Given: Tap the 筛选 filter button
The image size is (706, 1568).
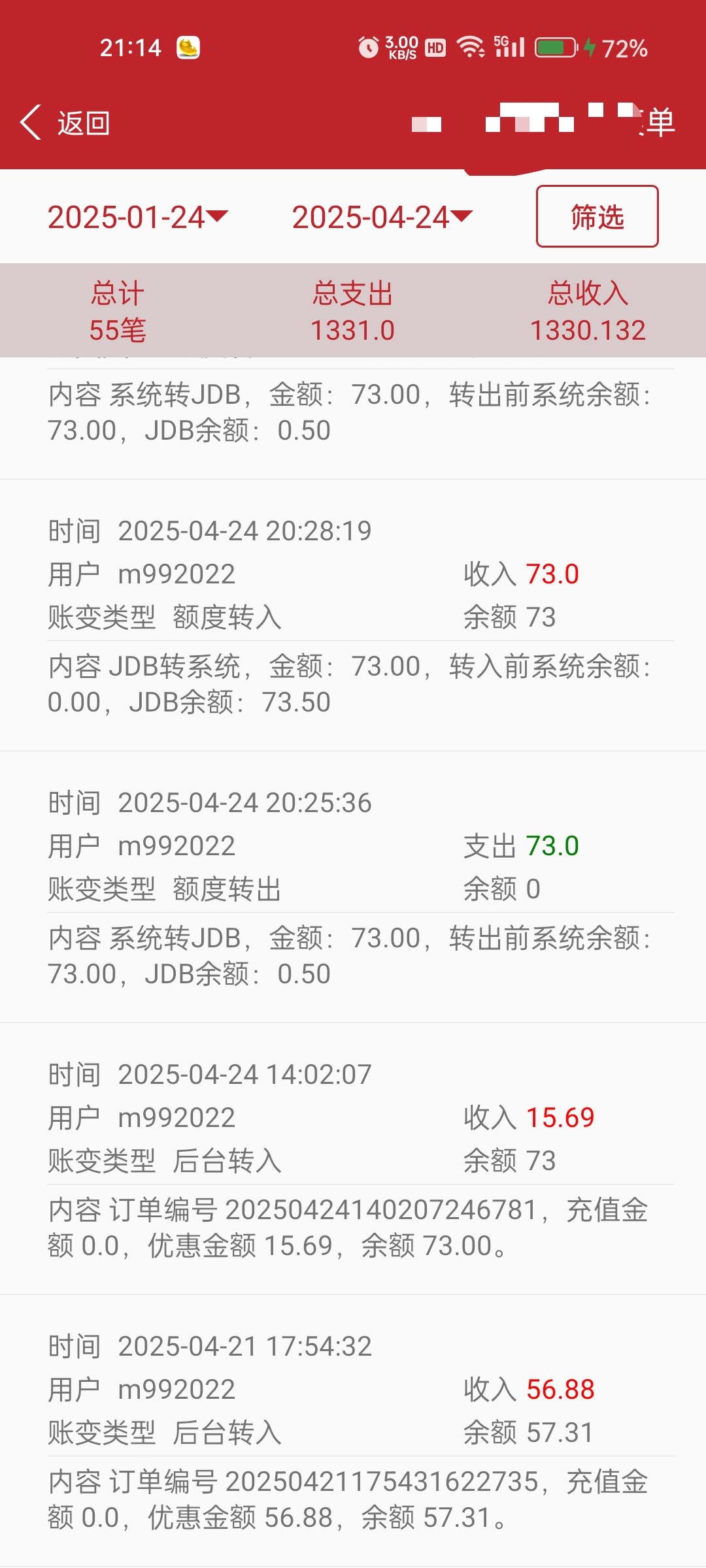Looking at the screenshot, I should (597, 217).
